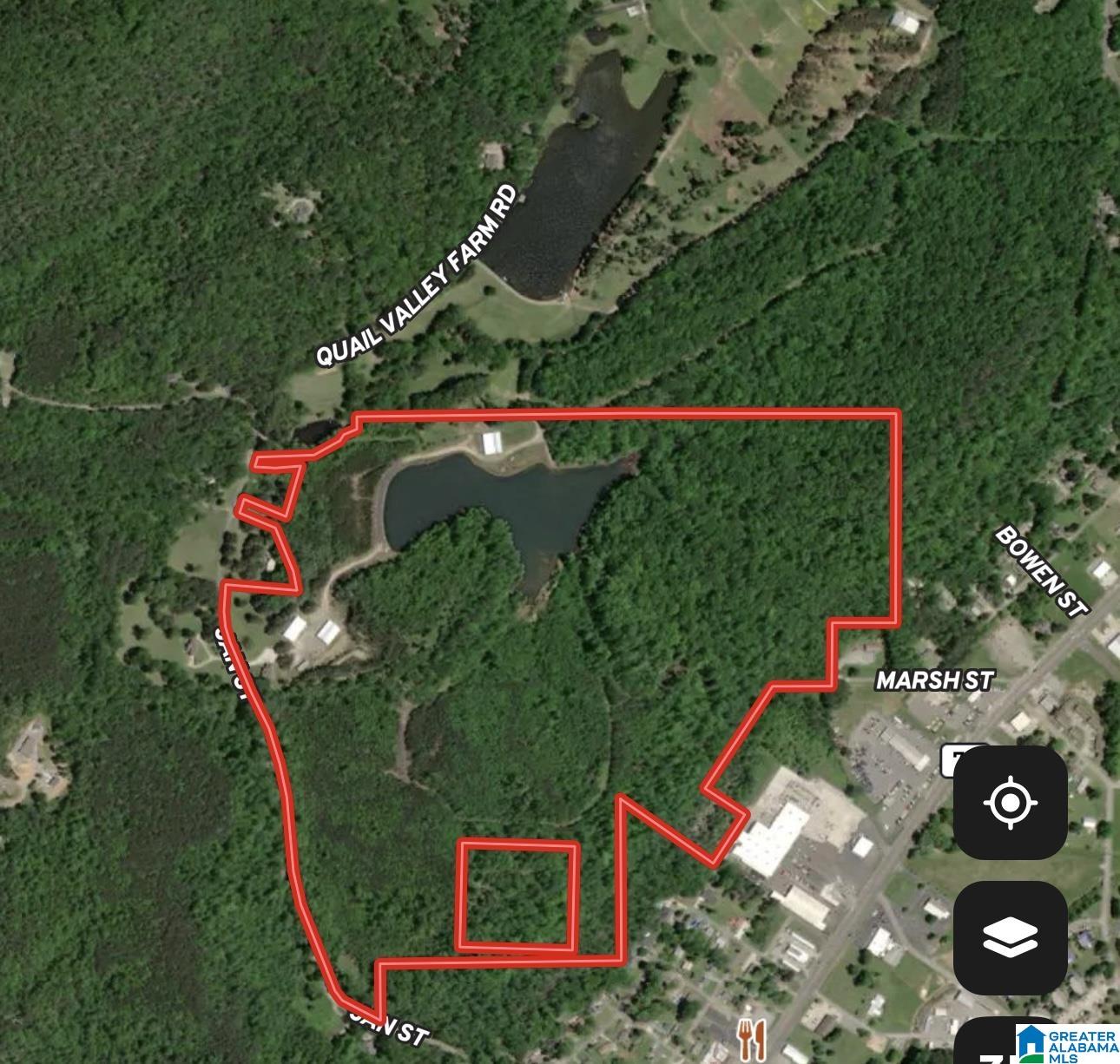
Task: Tap the restaurant marker on the map
Action: pyautogui.click(x=751, y=1035)
